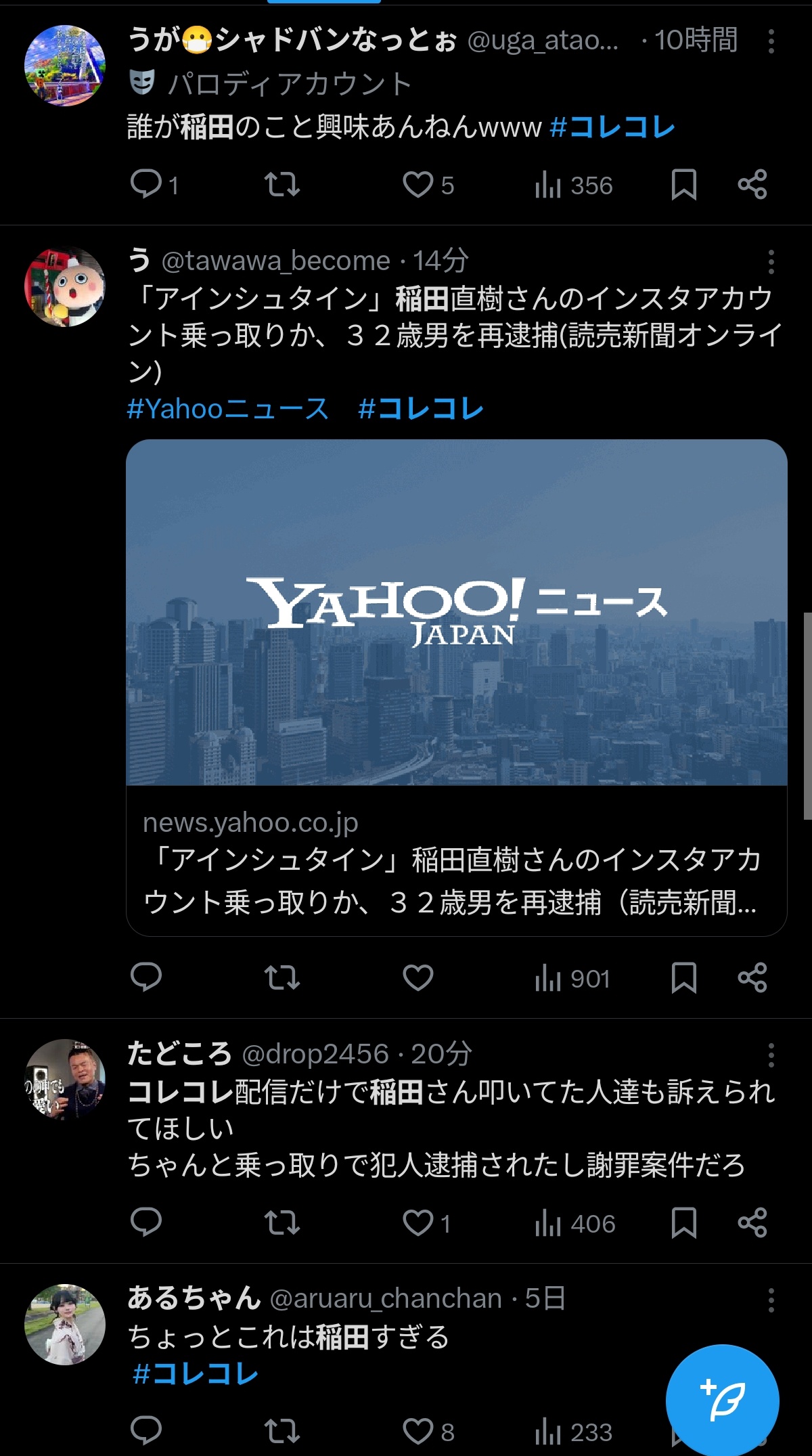
Task: Open overflow menu on @tawawa_become's tweet
Action: point(771,262)
